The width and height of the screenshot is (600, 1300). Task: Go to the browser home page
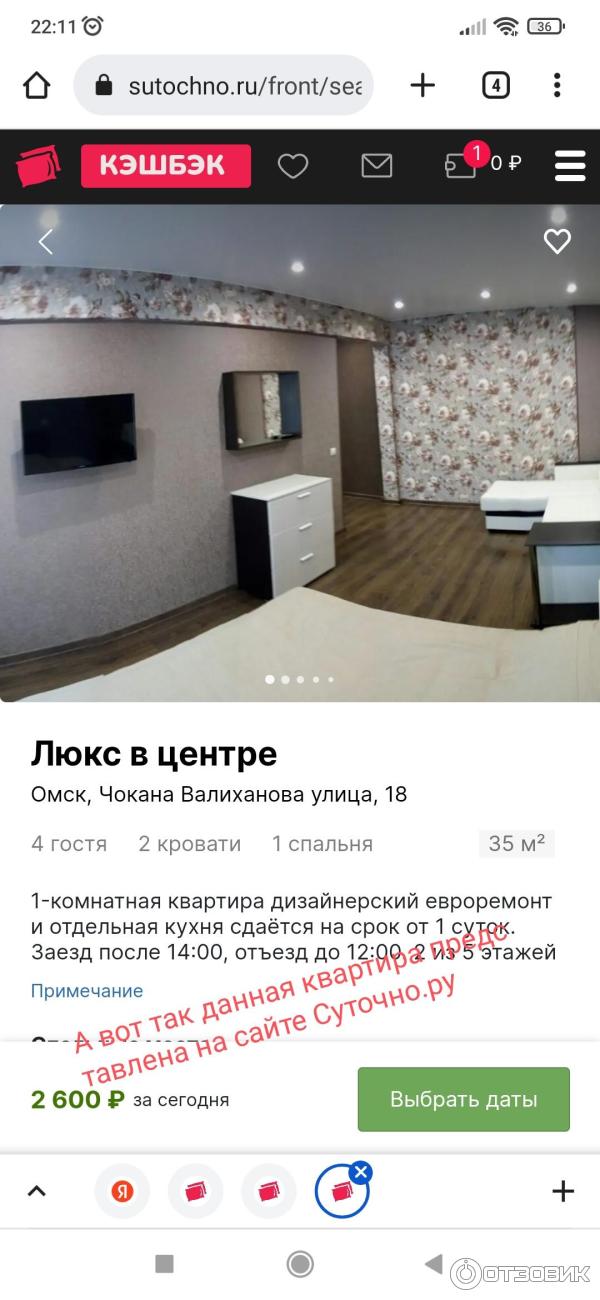[37, 86]
